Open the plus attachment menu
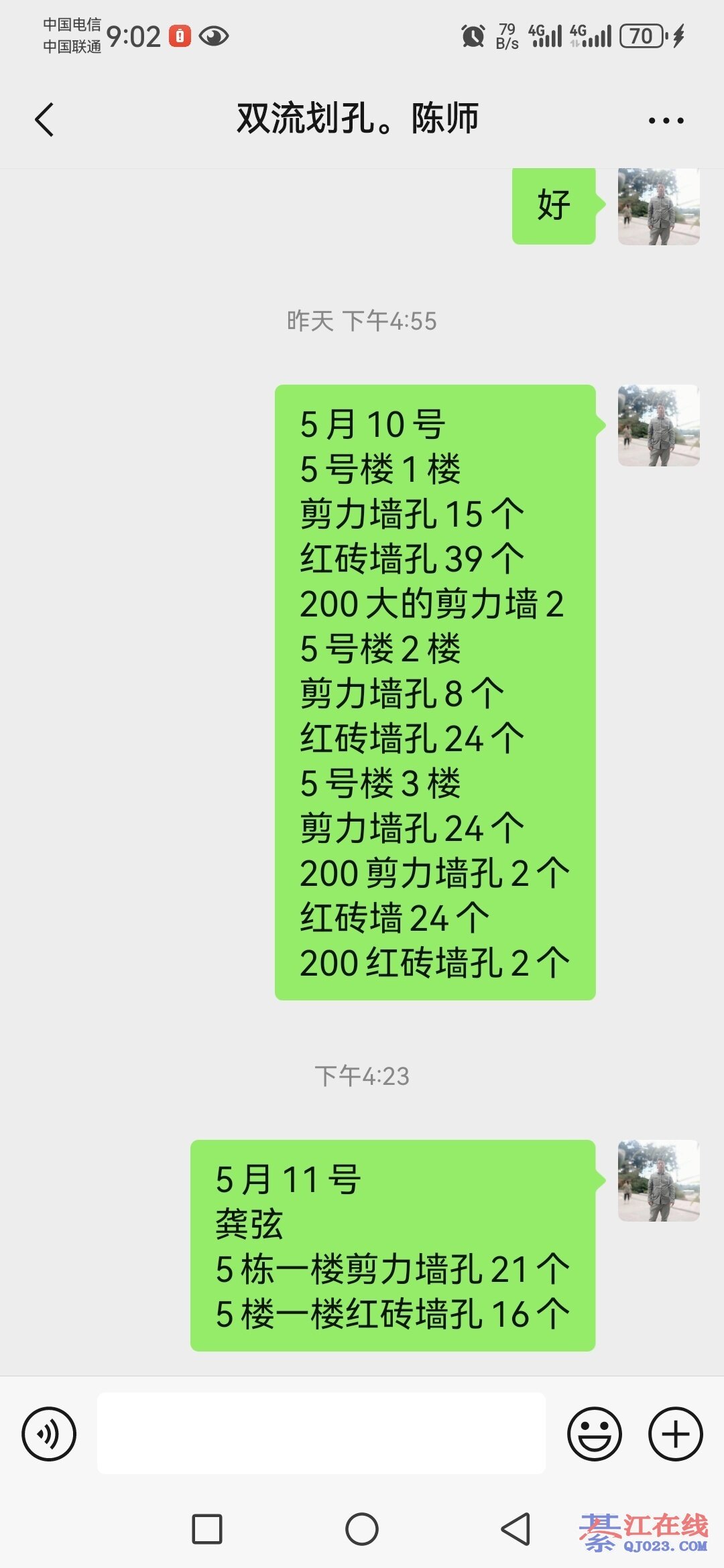 675,1433
